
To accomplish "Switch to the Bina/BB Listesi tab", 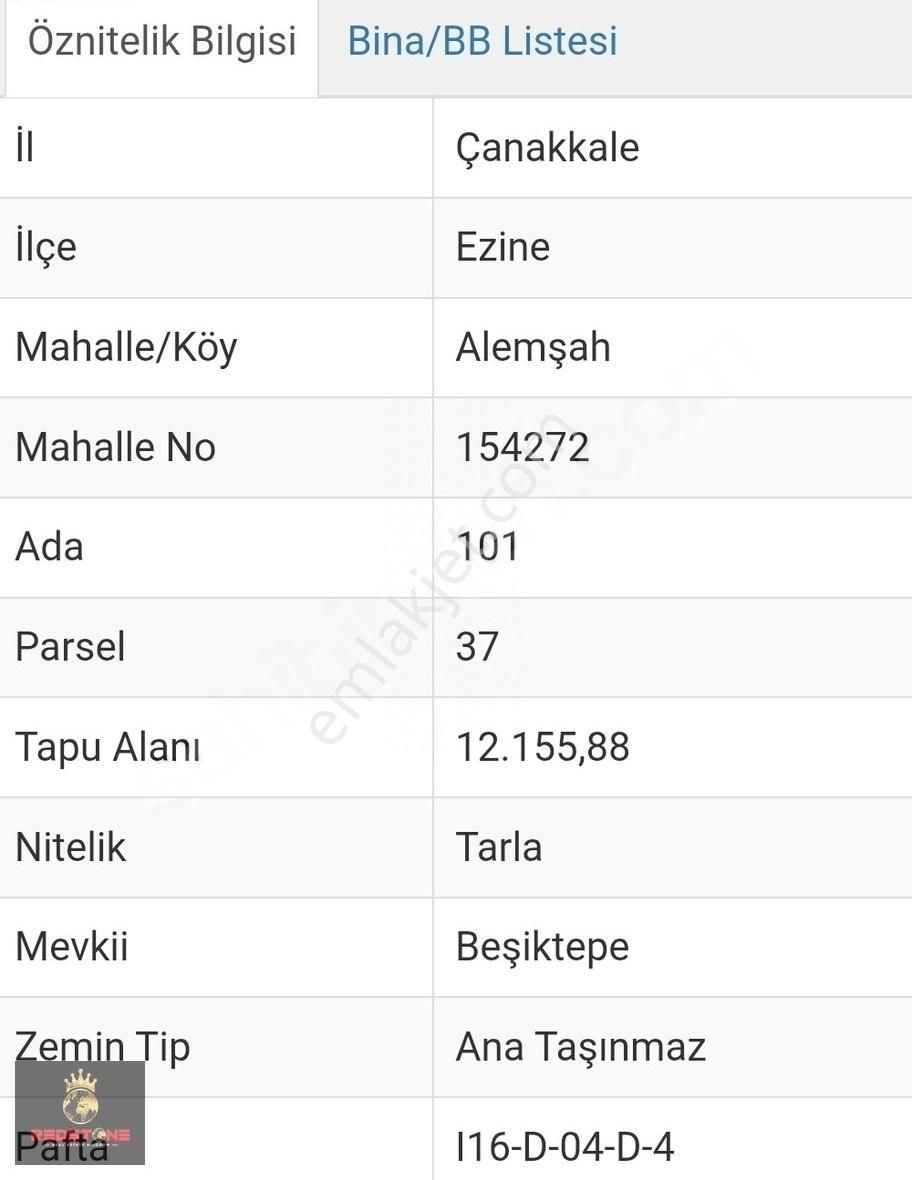I will click(x=483, y=41).
